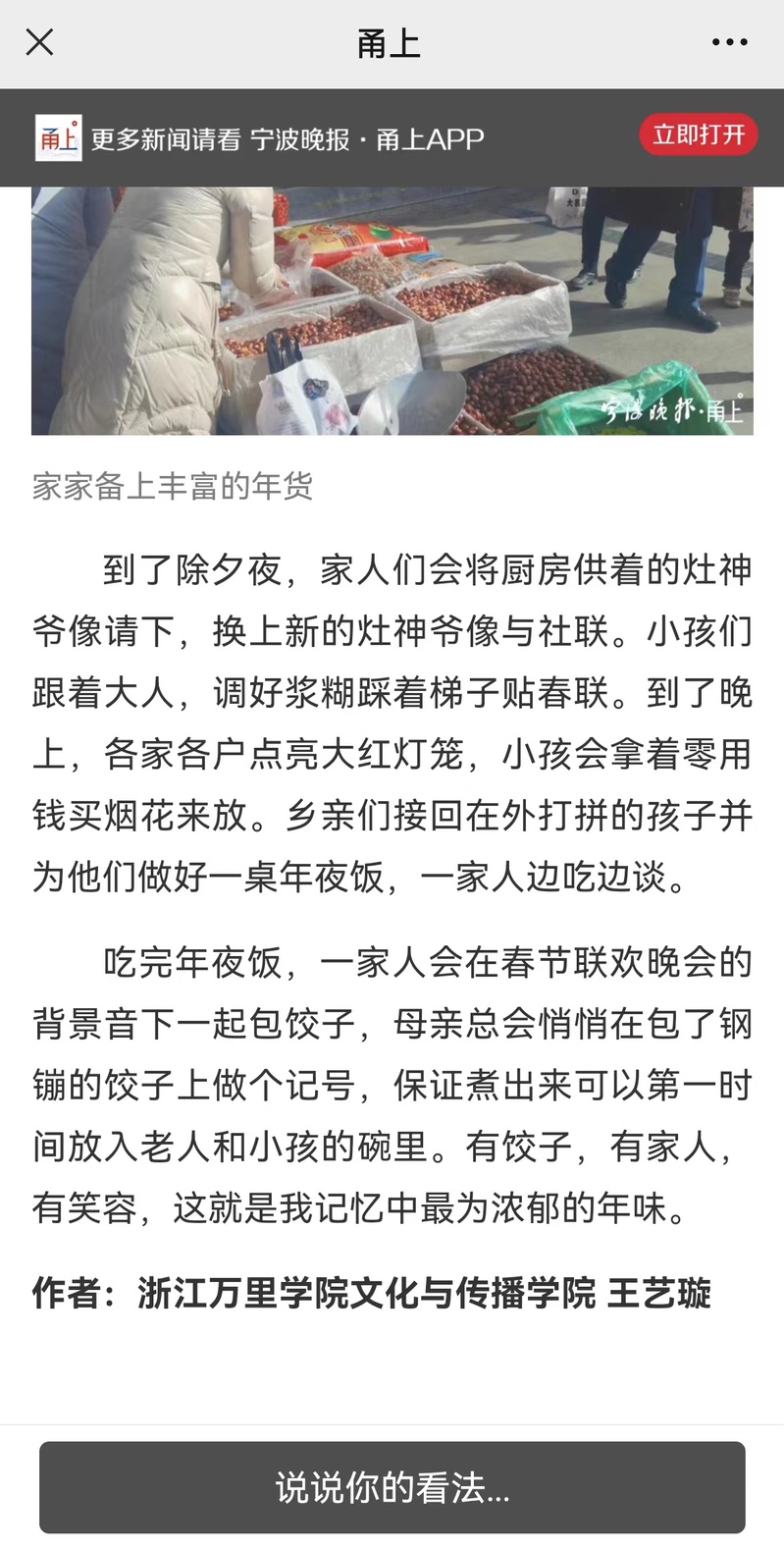
Task: Close the 甬上 article page
Action: 39,42
